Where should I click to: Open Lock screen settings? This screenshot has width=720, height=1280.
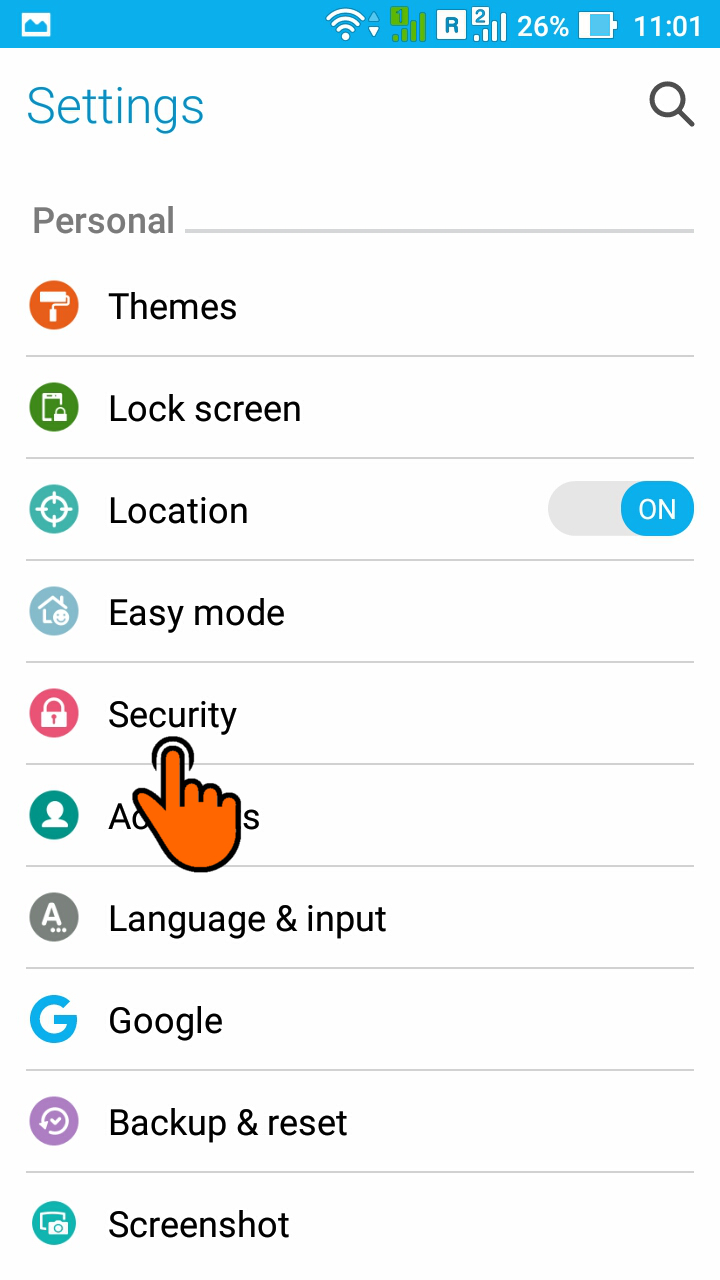(360, 408)
